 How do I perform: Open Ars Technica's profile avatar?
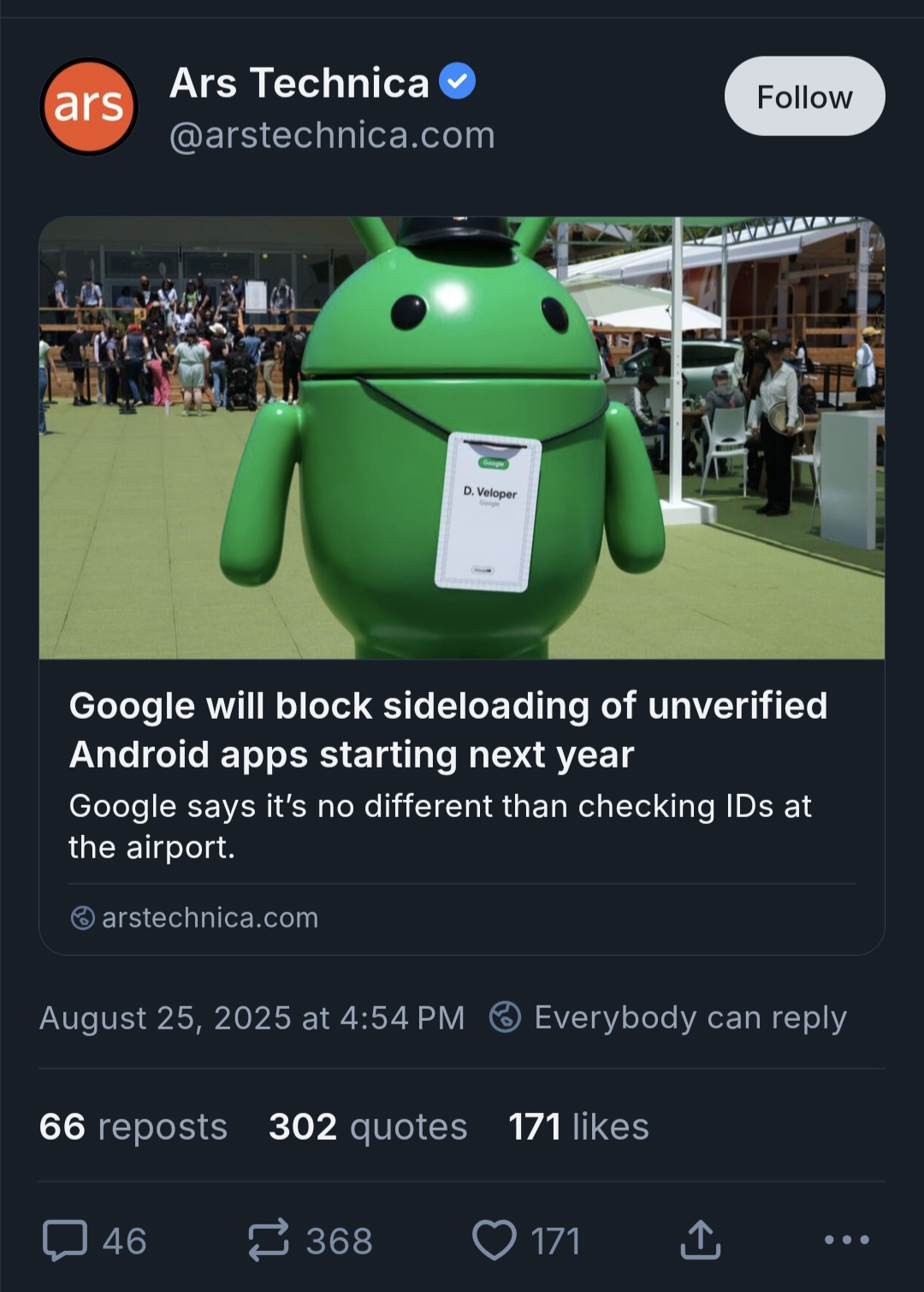coord(89,106)
